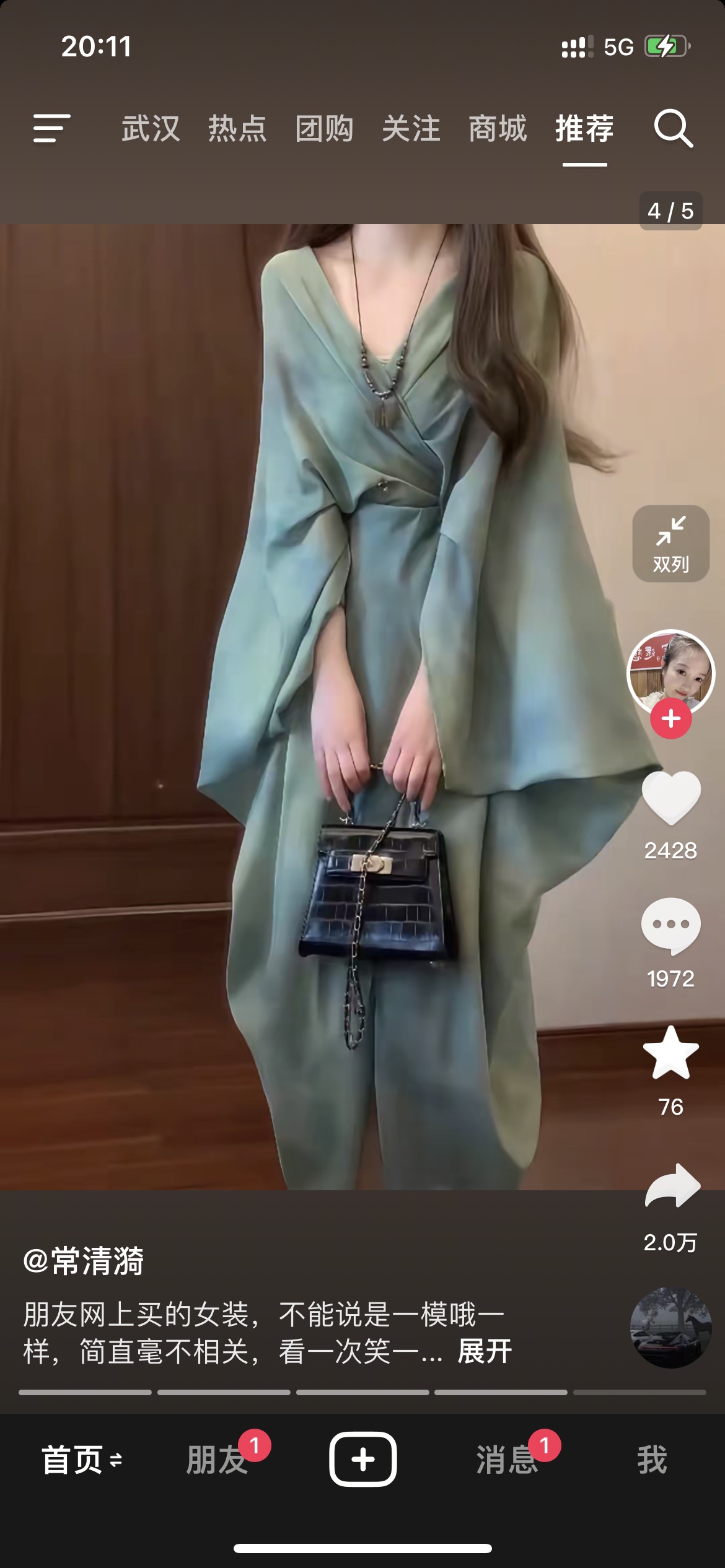This screenshot has height=1568, width=725.
Task: Open @常清漪 profile from username
Action: click(84, 1261)
